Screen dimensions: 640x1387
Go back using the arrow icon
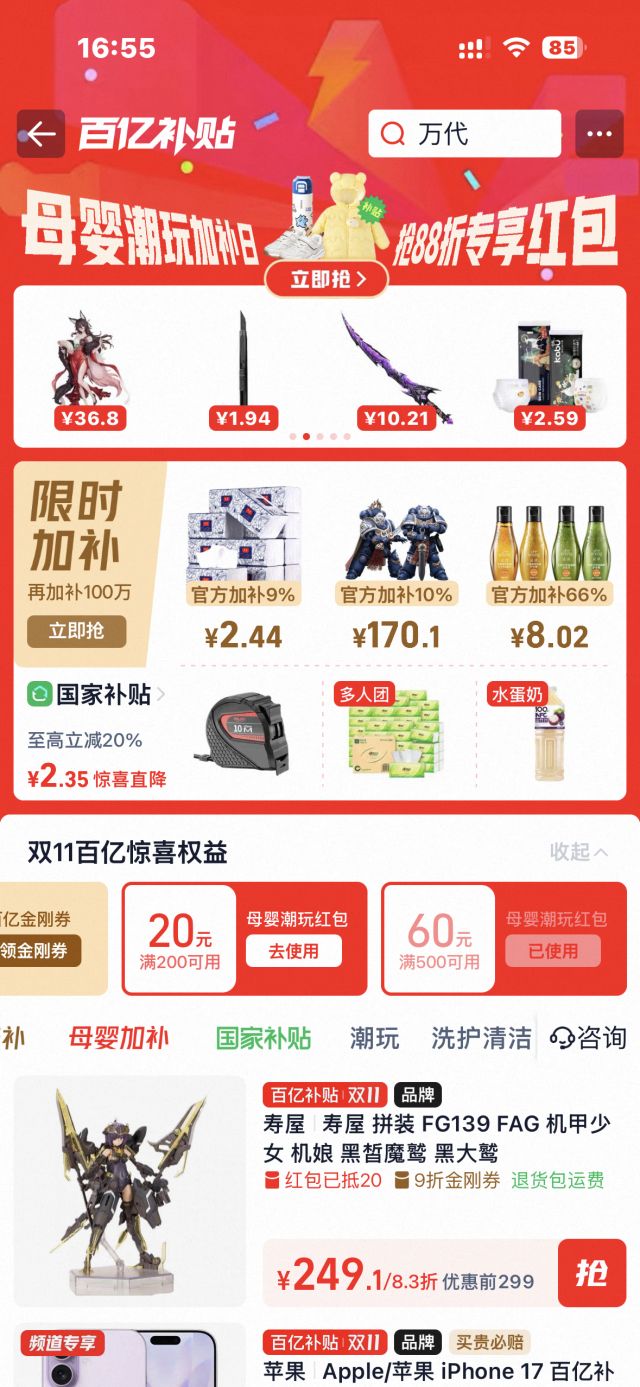(41, 134)
